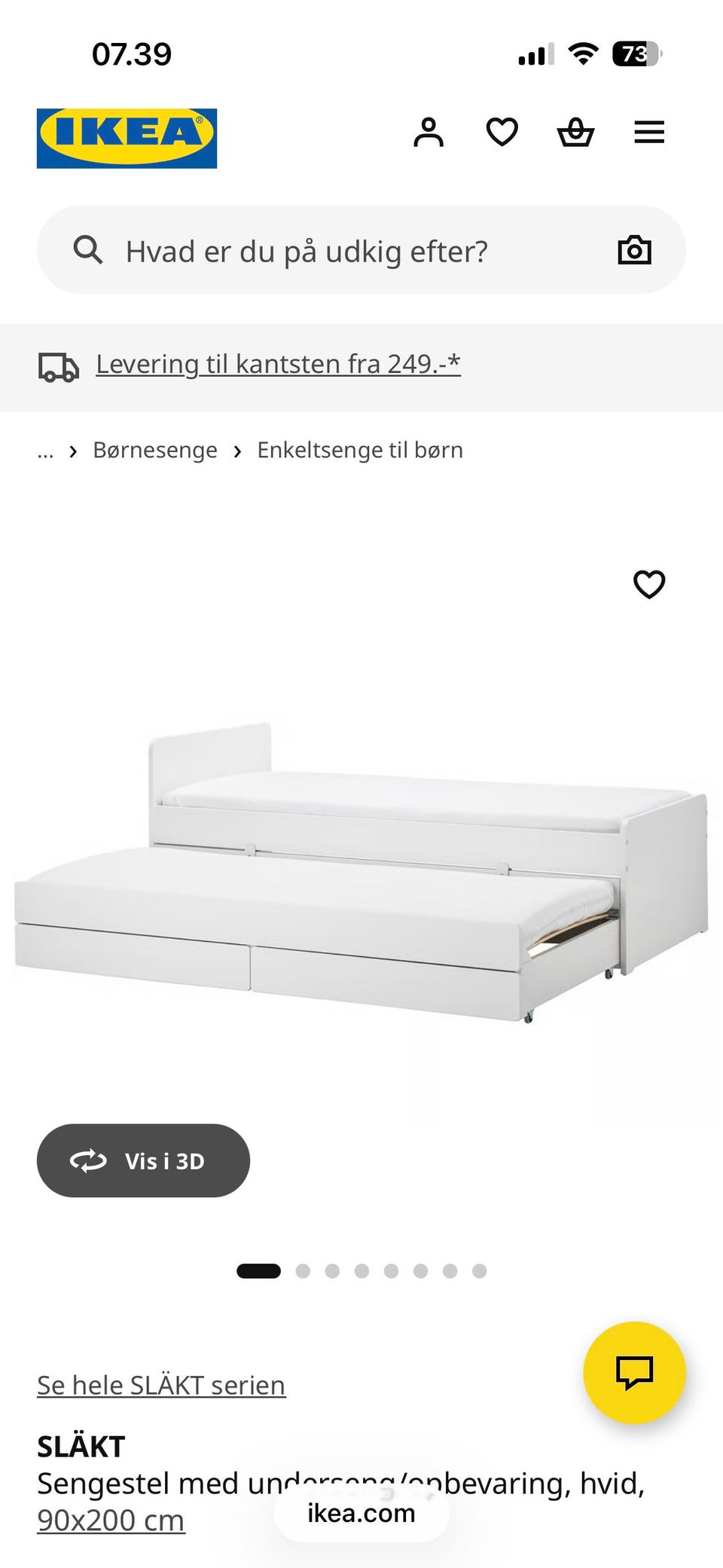Select the Enkeltsenge til børn breadcrumb
The width and height of the screenshot is (723, 1568).
coord(360,449)
